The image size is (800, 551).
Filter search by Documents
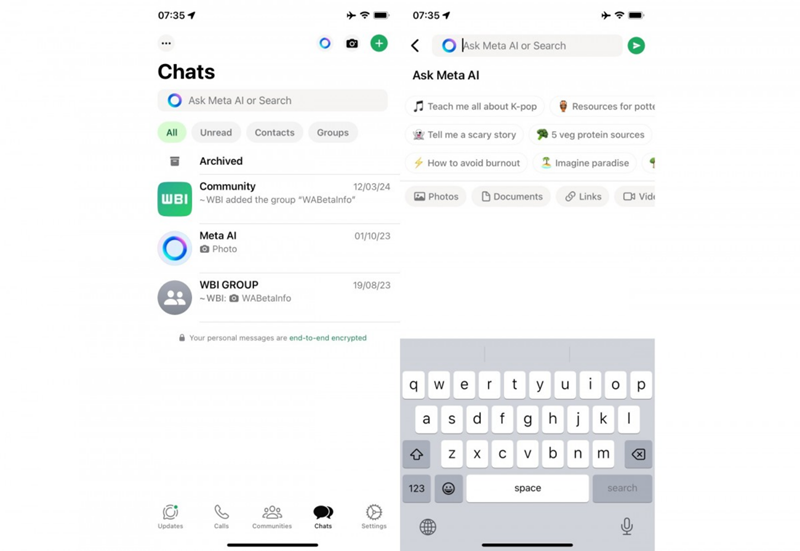(511, 197)
